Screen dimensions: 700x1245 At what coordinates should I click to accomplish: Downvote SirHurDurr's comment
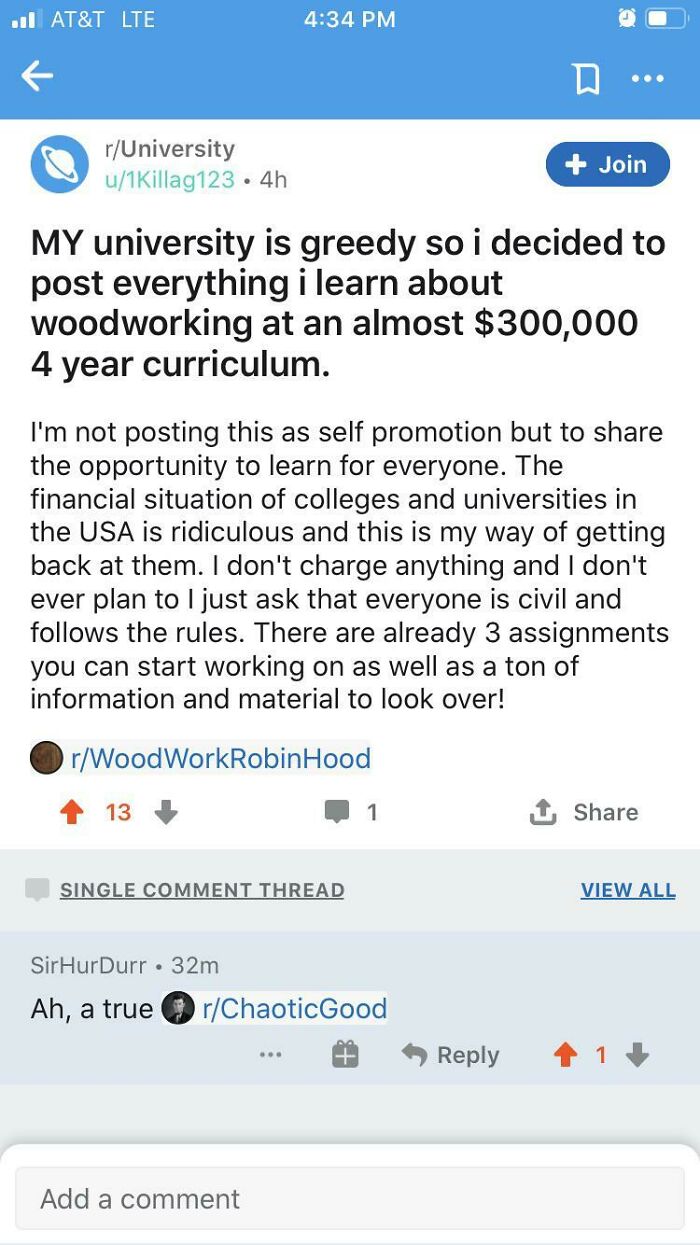tap(637, 1055)
